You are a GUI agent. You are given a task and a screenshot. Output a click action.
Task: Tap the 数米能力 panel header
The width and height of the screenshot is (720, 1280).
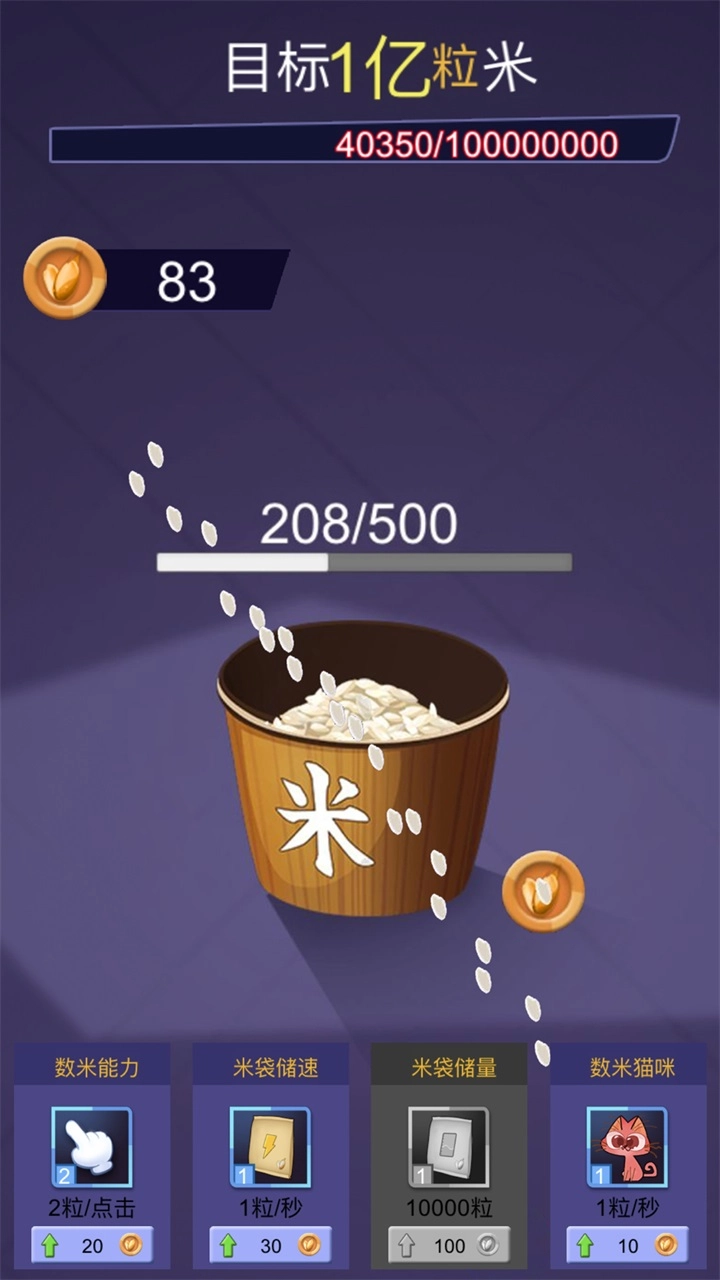tap(93, 1068)
